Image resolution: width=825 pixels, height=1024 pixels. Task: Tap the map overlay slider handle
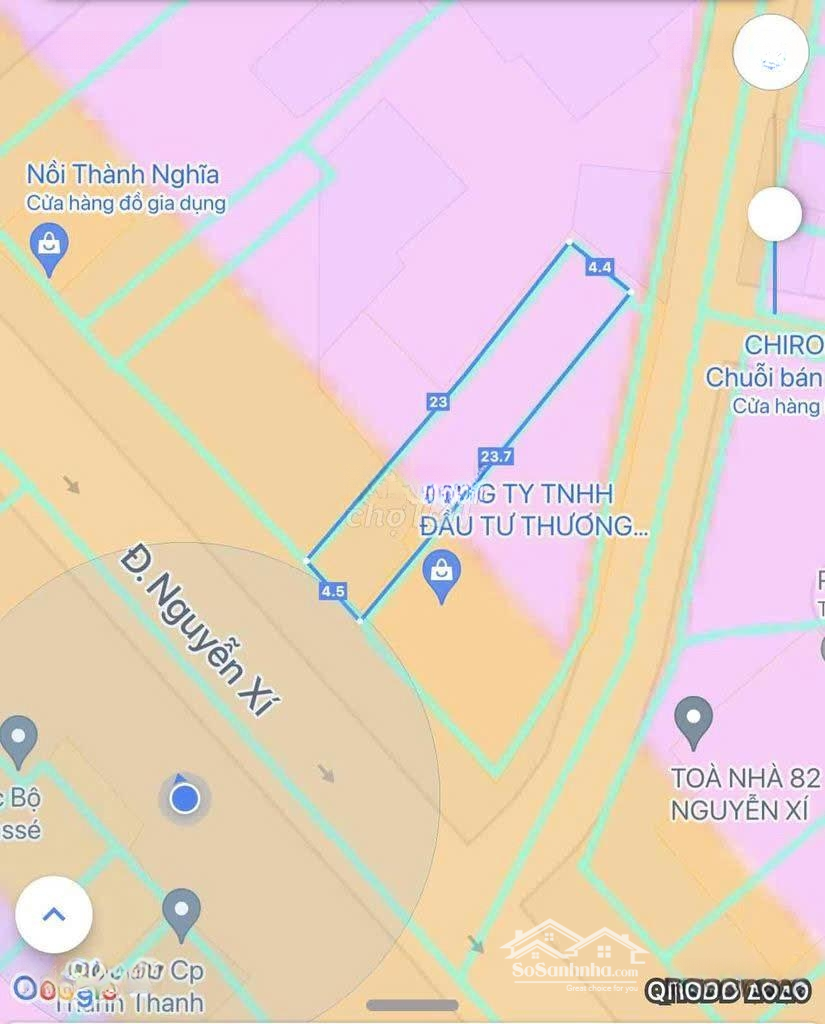point(775,214)
